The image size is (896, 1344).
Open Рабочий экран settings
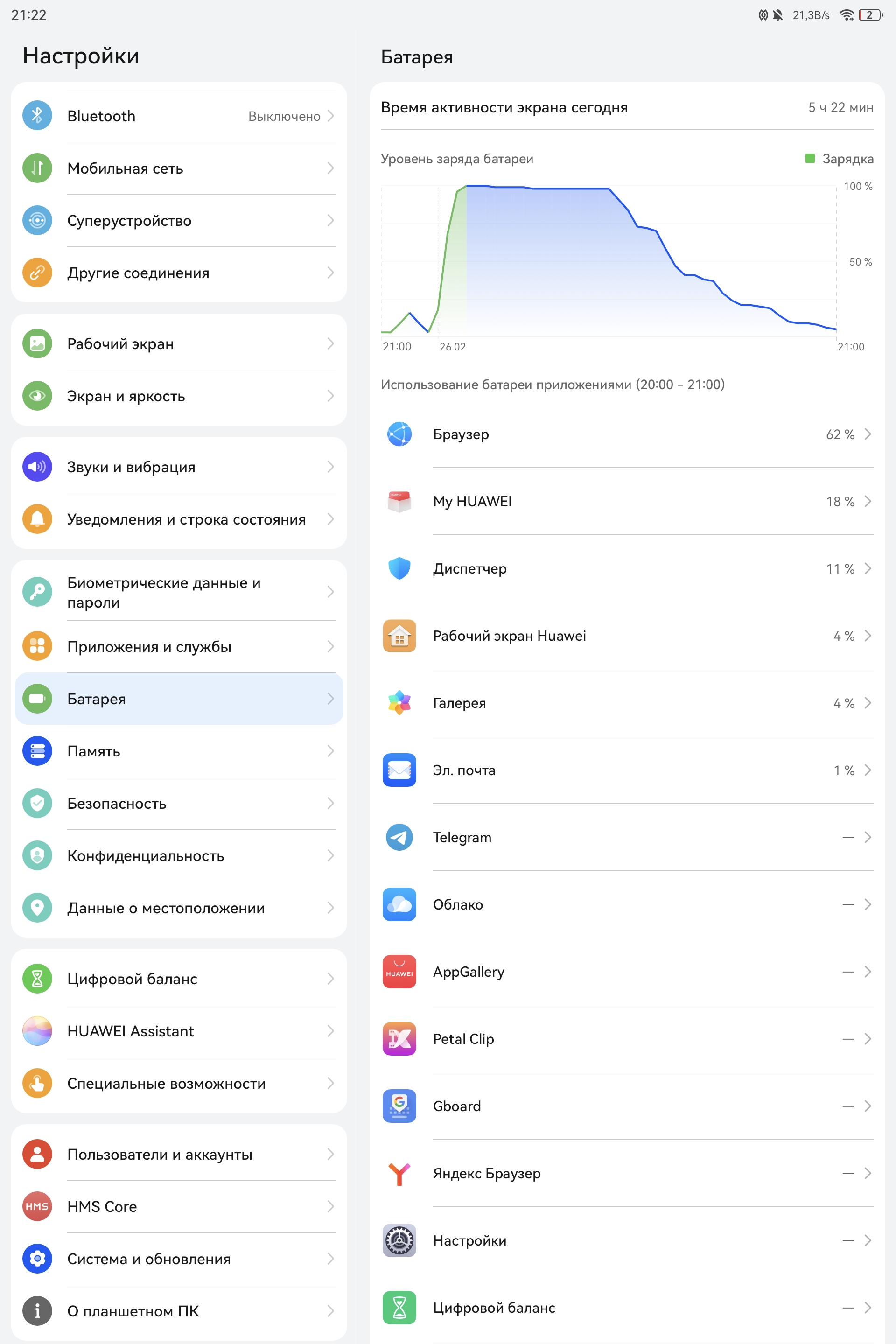(x=178, y=344)
